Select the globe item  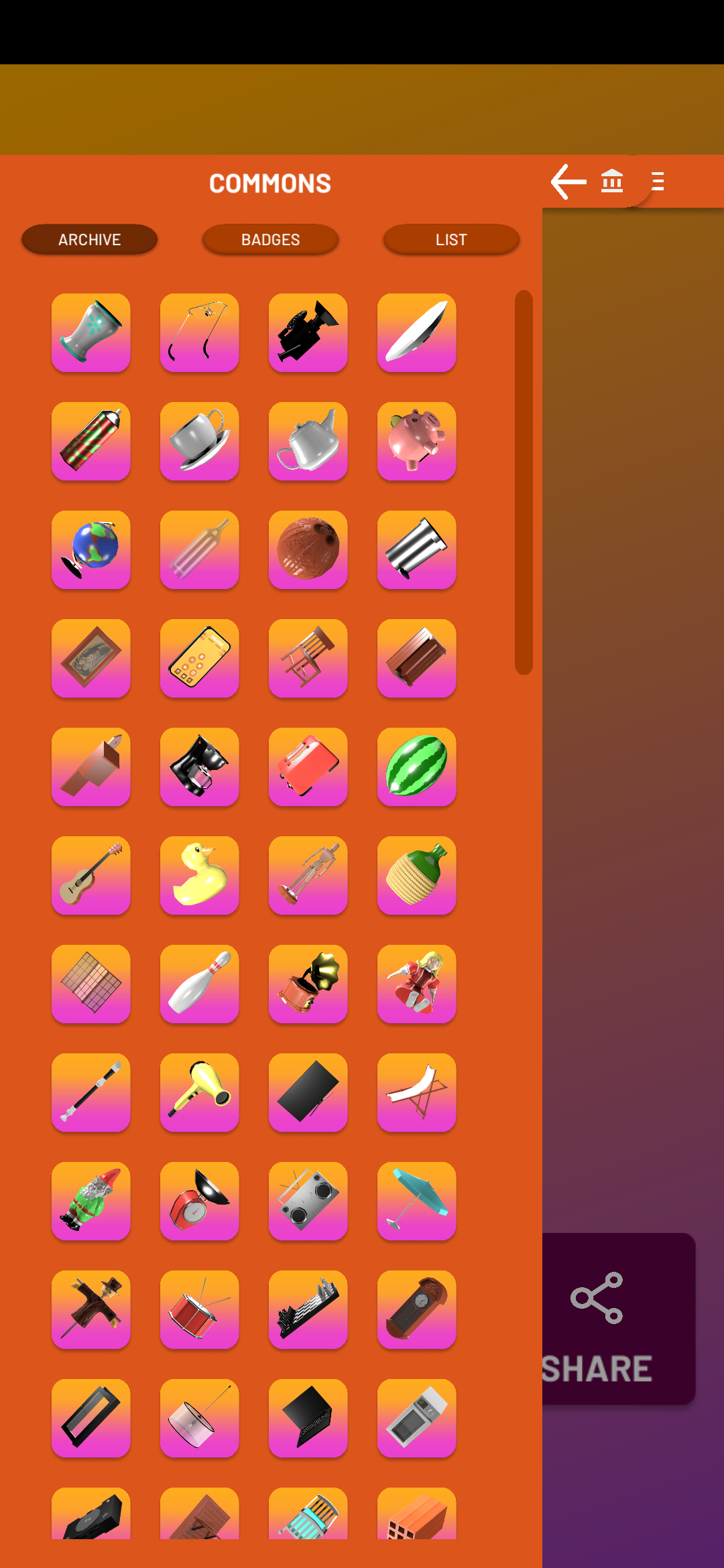pyautogui.click(x=90, y=549)
